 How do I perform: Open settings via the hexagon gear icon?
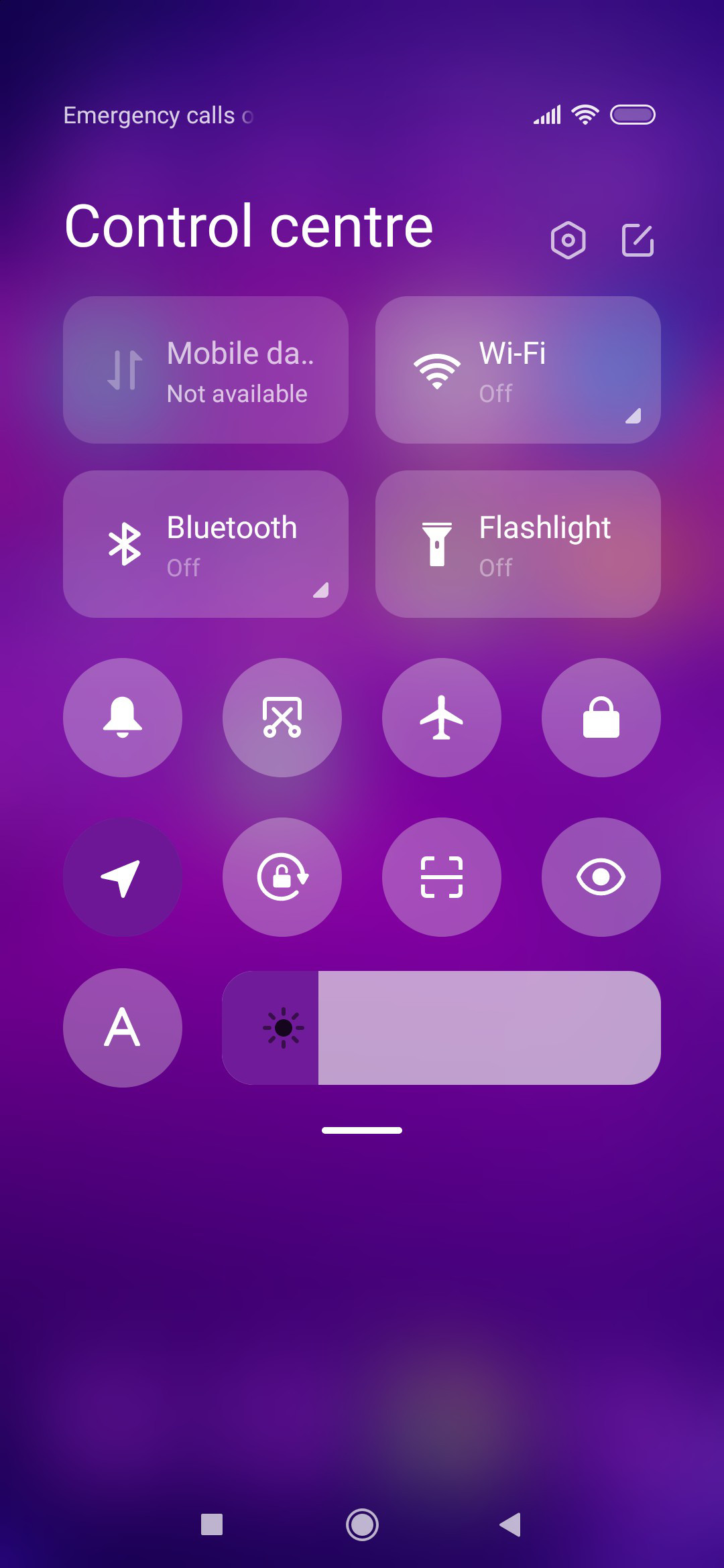coord(568,240)
